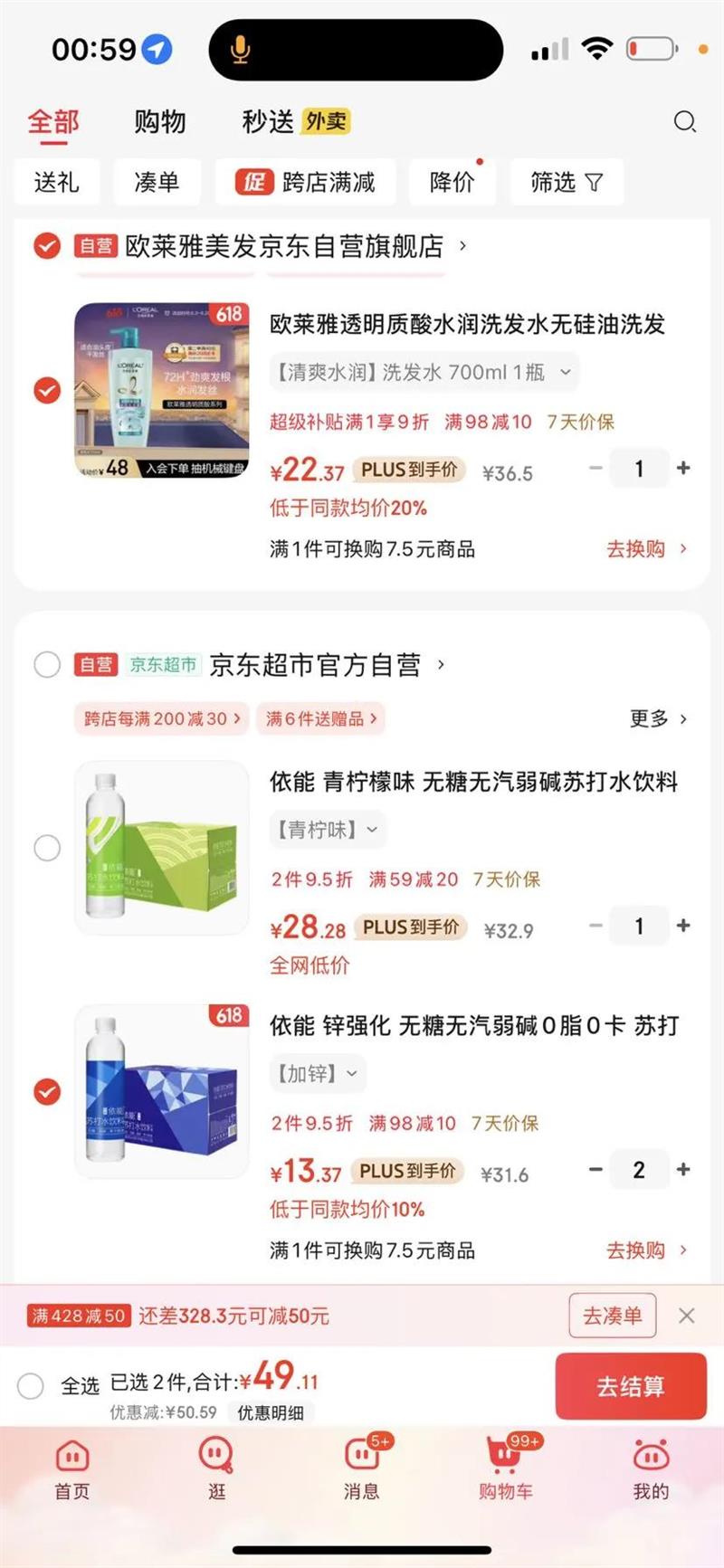Screen dimensions: 724x1568
Task: Expand the 洗发水 700ml 1瓶 spec dropdown
Action: point(424,372)
